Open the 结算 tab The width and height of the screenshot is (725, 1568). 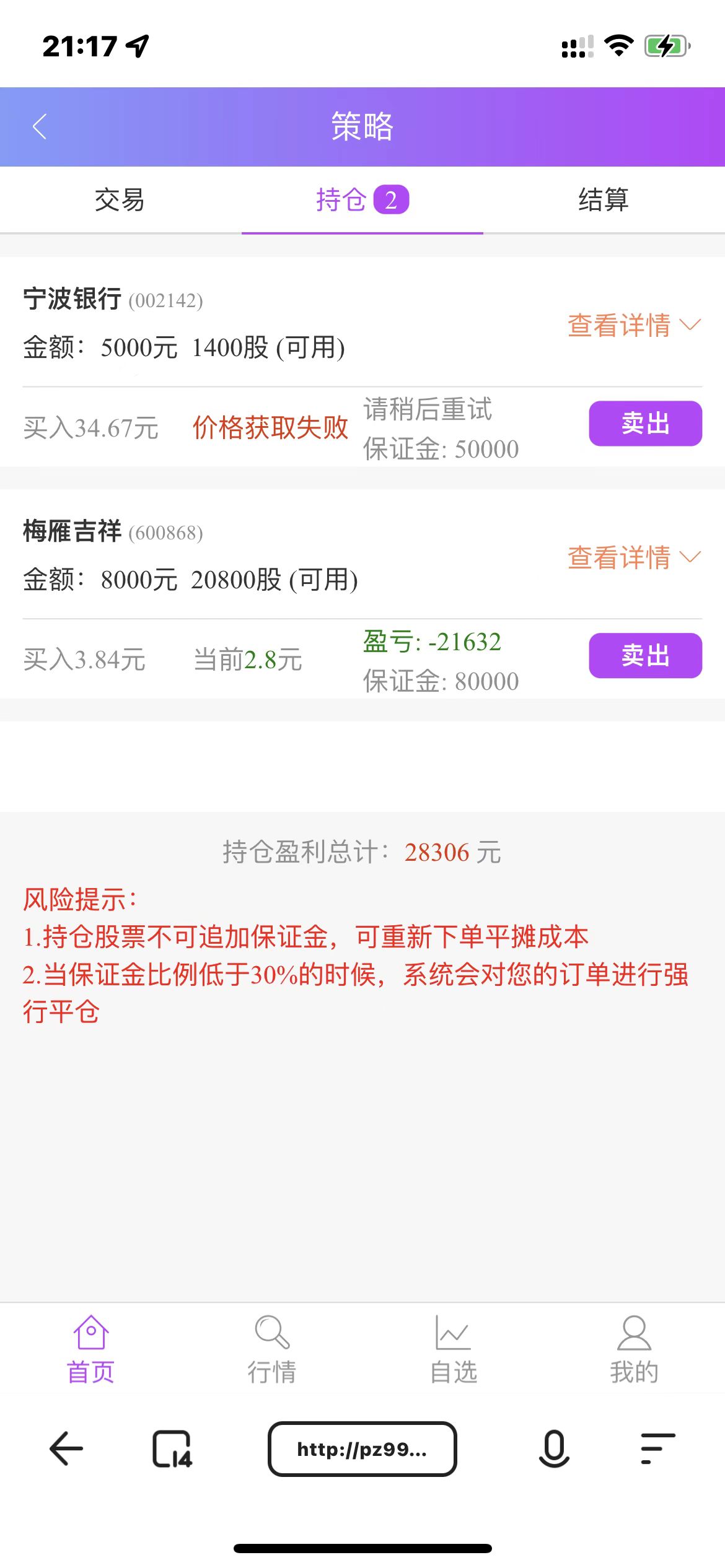(604, 200)
